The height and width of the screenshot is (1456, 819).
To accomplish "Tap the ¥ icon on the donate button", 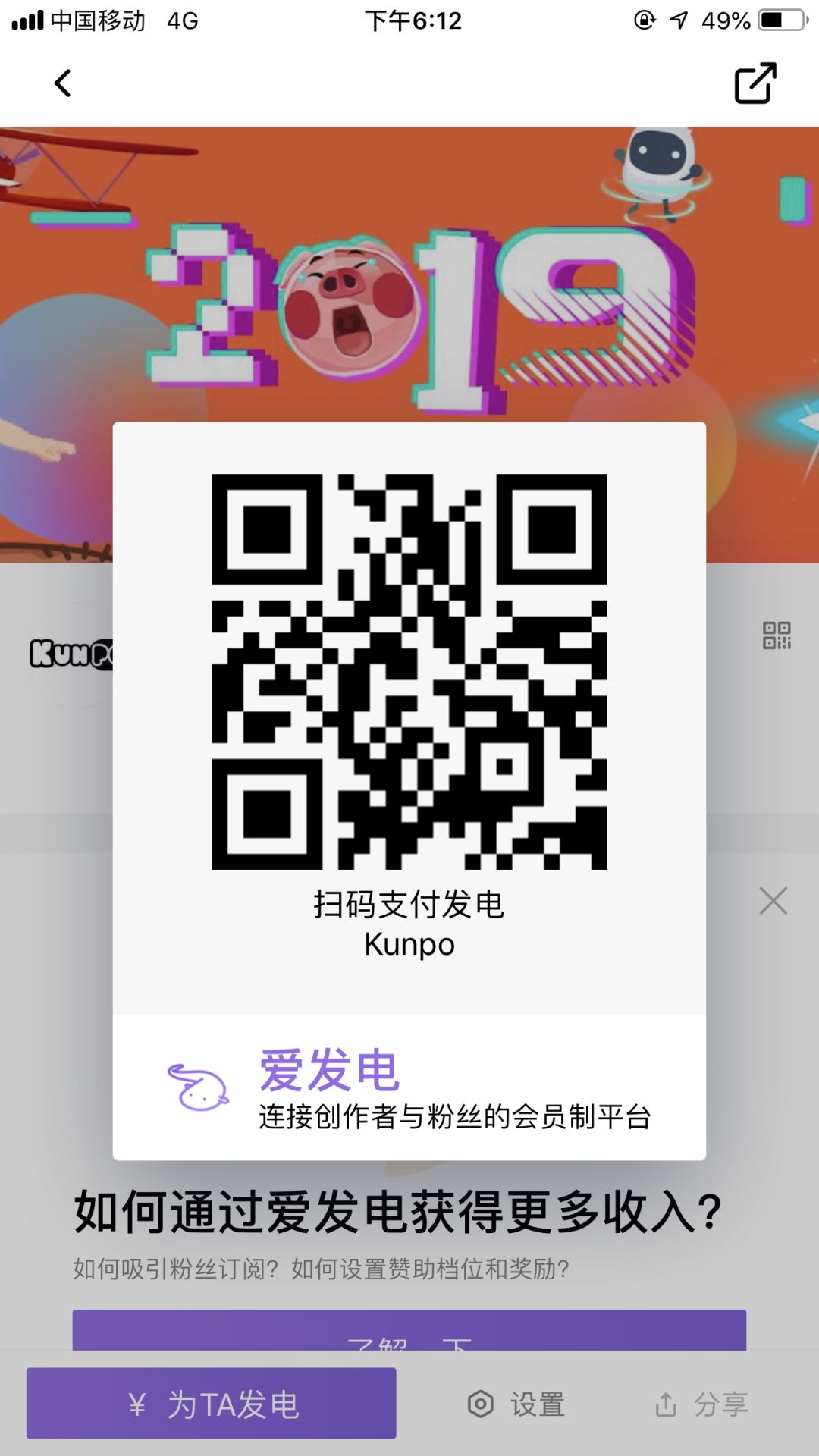I will 138,1404.
